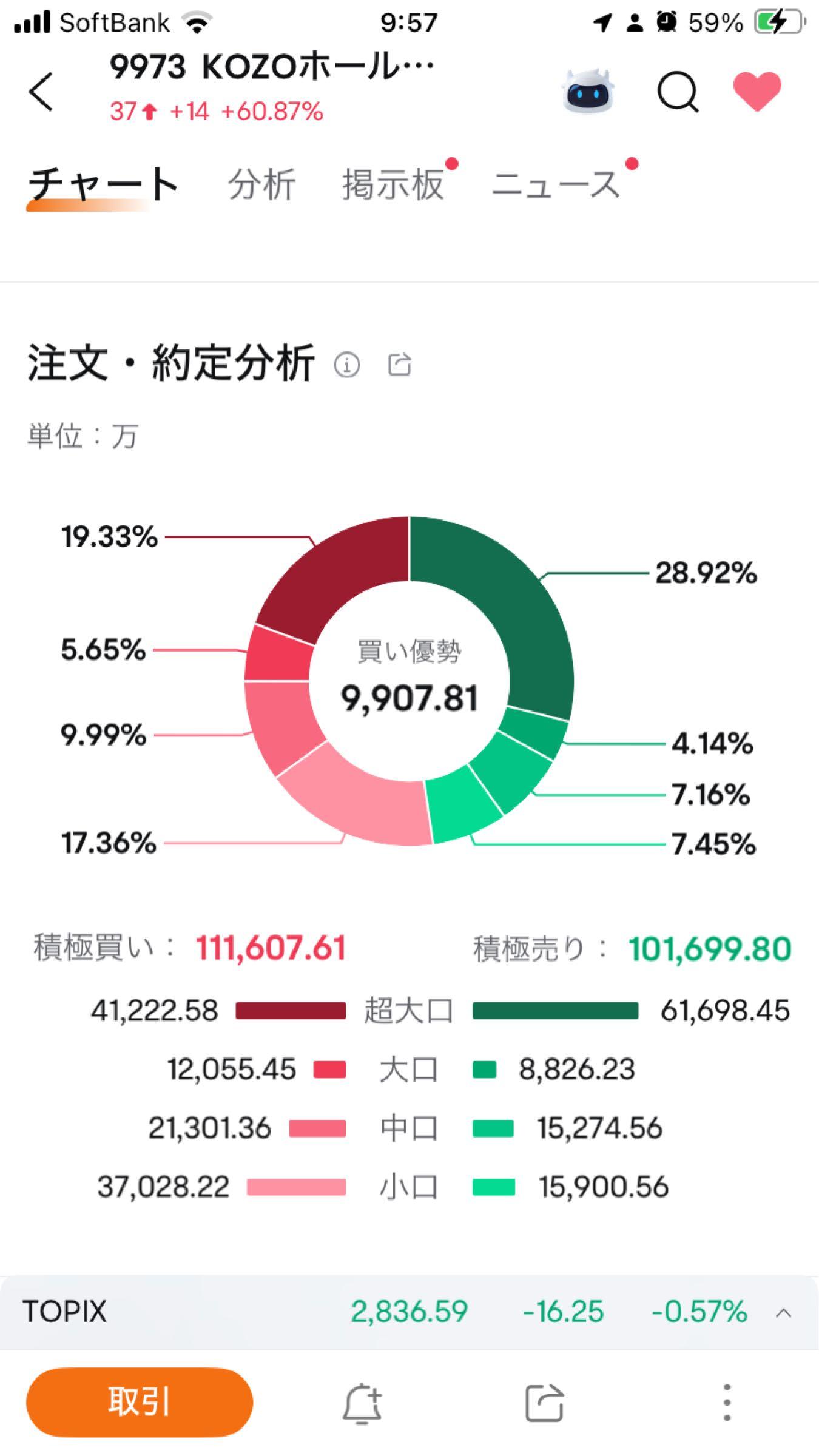Image resolution: width=819 pixels, height=1456 pixels.
Task: Select the チャート tab
Action: click(x=103, y=184)
